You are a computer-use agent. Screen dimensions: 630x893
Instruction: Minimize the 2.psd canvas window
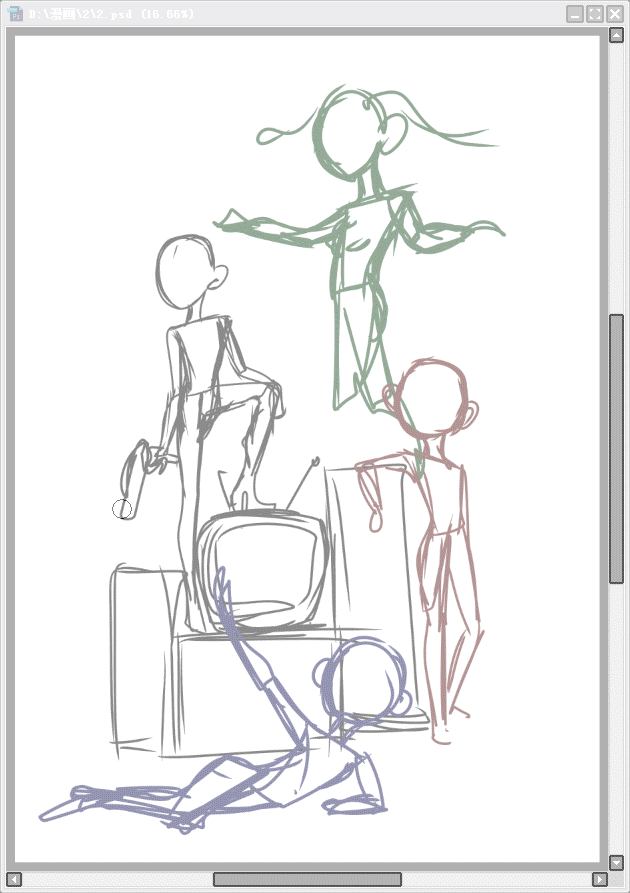click(x=575, y=14)
